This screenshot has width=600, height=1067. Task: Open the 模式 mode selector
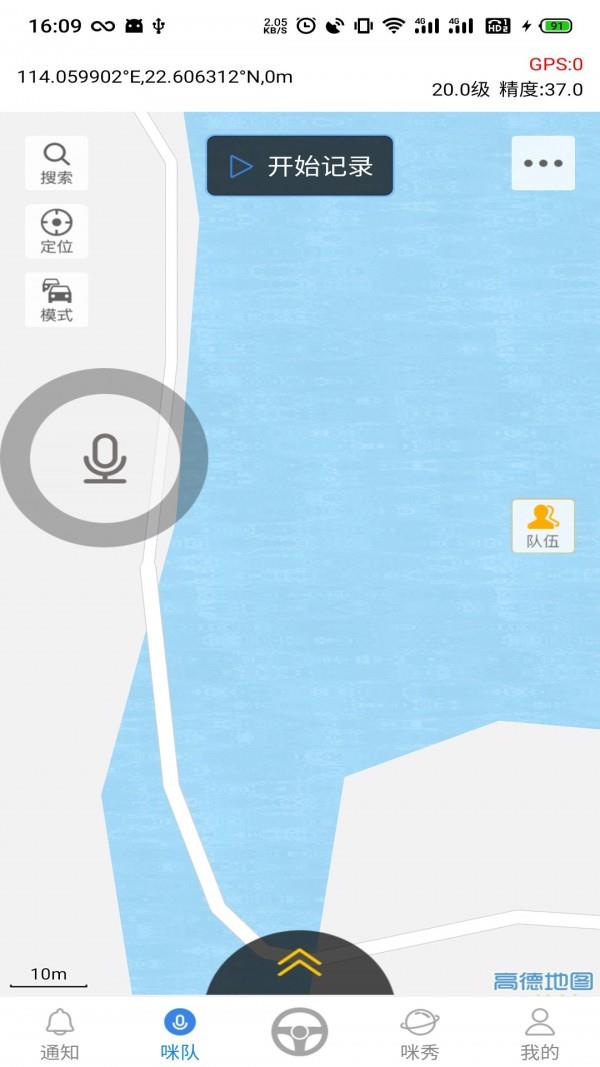pos(57,300)
